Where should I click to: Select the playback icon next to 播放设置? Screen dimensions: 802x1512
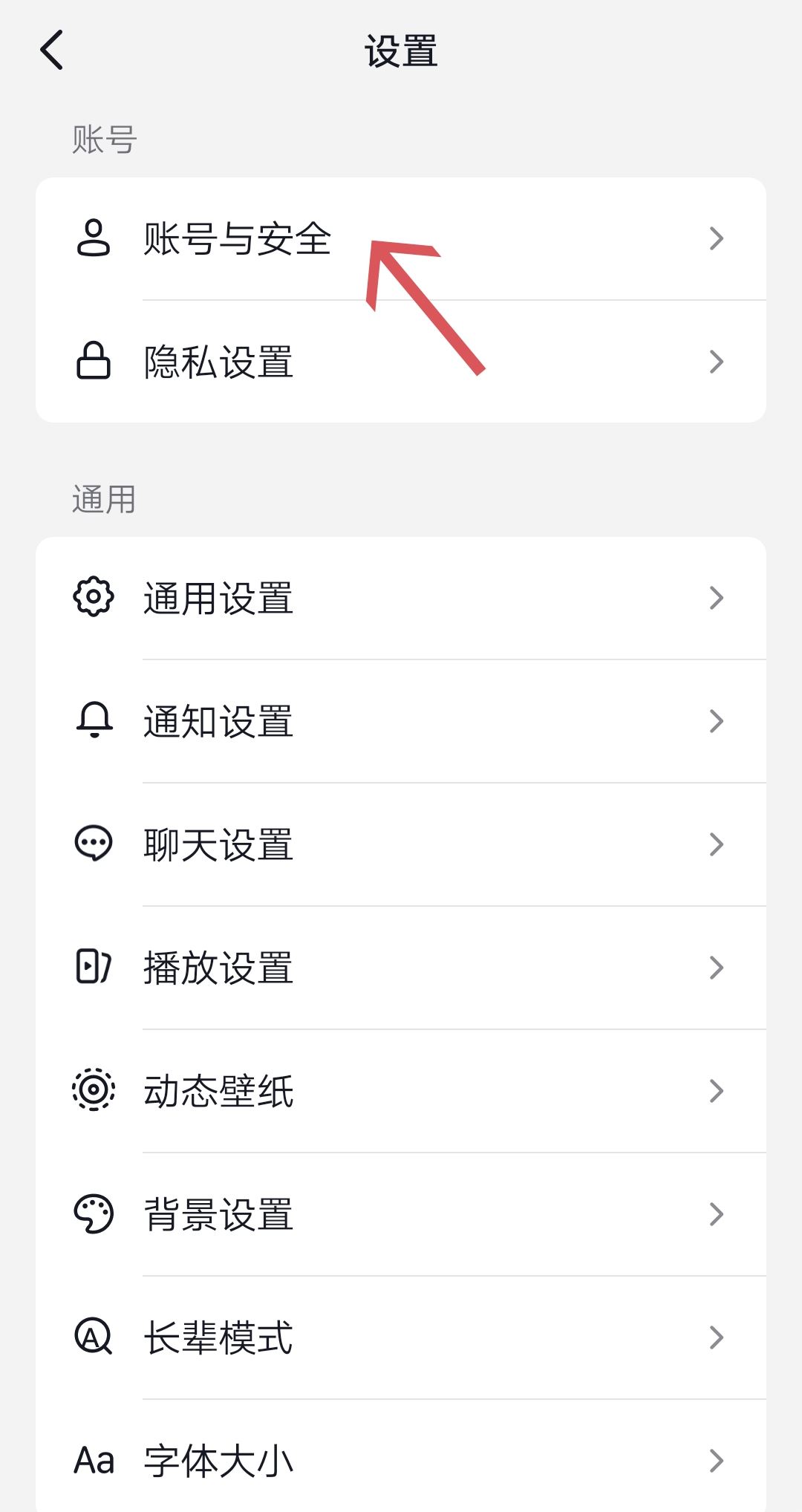click(x=94, y=967)
